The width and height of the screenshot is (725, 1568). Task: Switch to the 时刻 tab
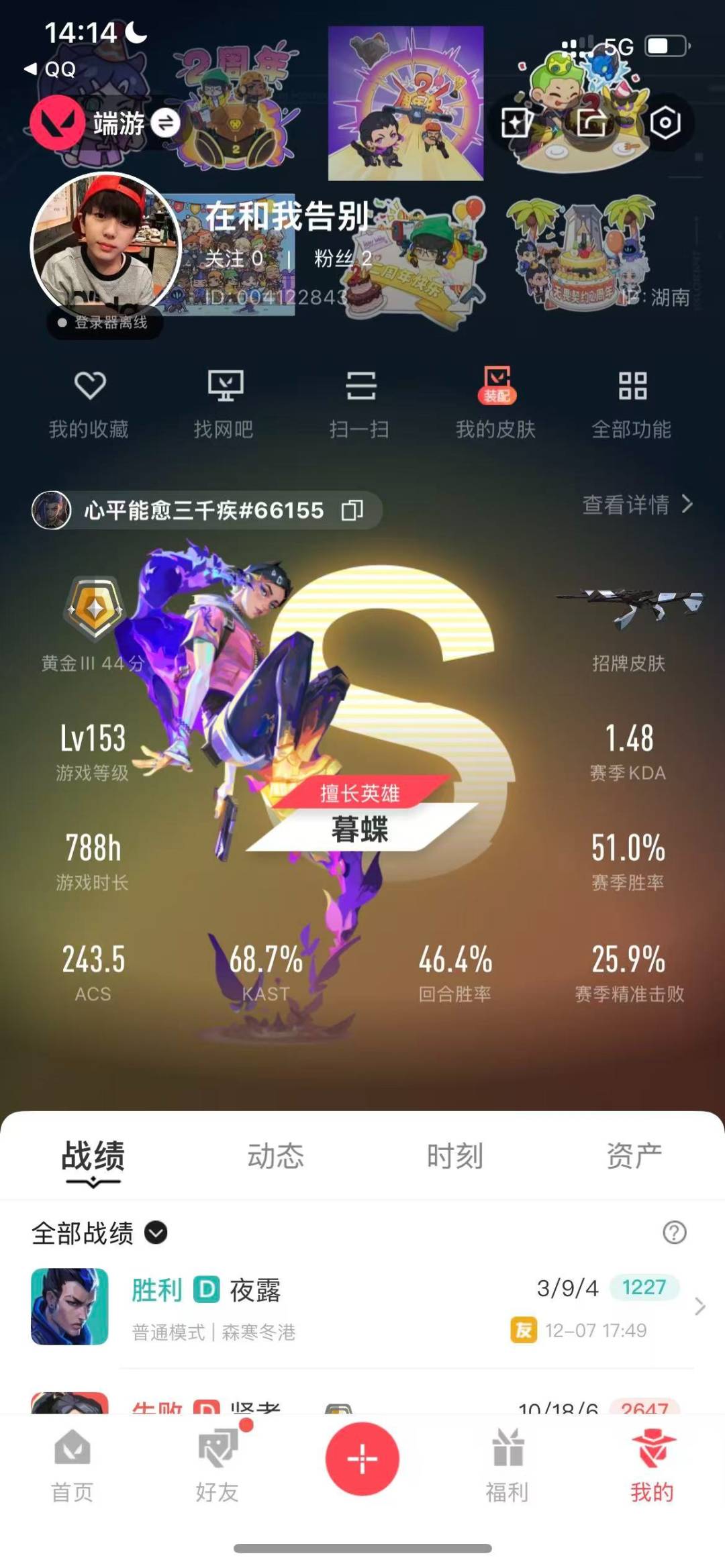point(455,1156)
